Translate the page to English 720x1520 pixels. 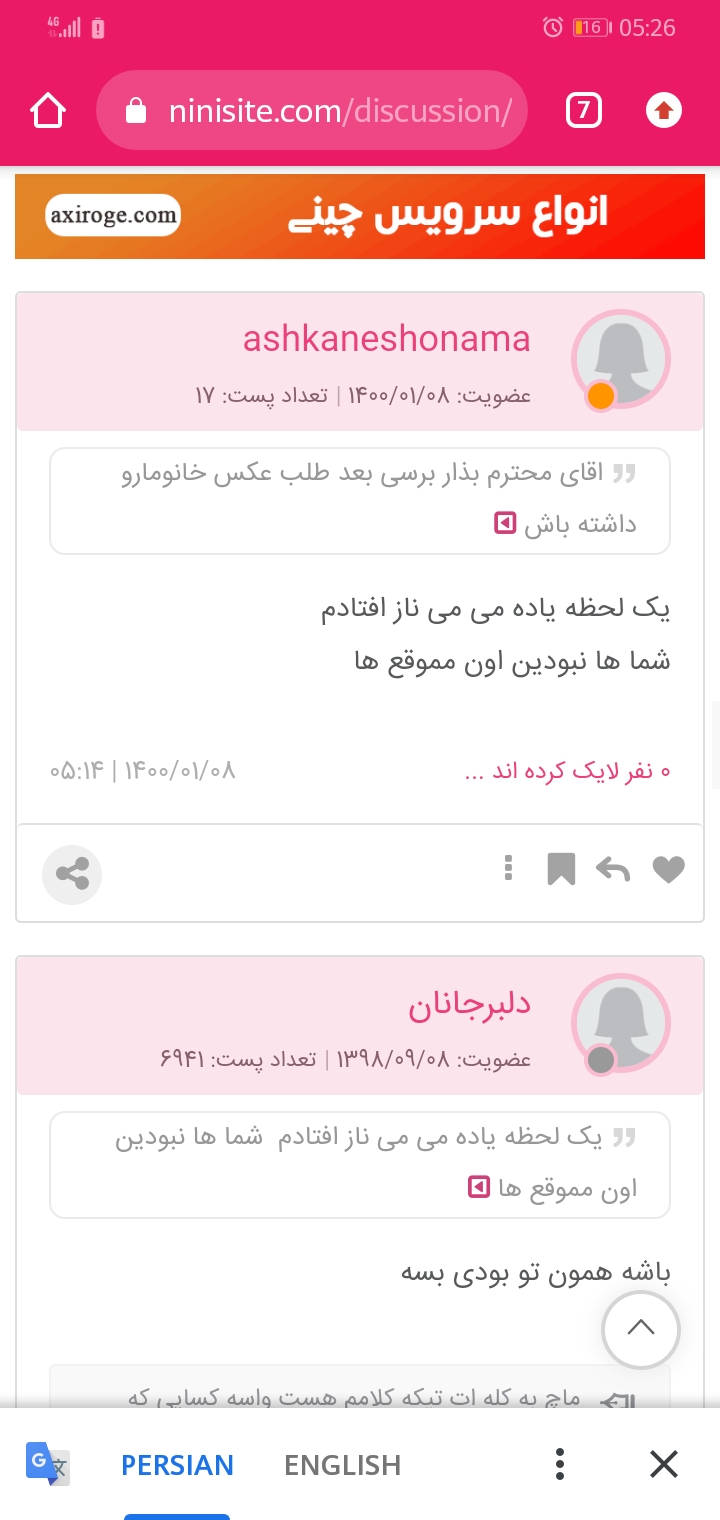342,1465
